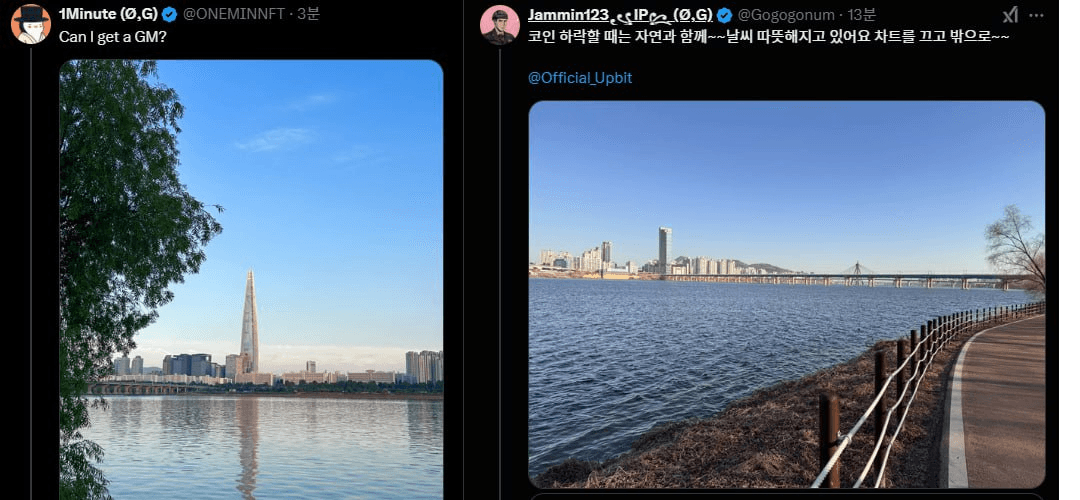
Task: Open Jammin123's profile avatar
Action: click(x=500, y=24)
